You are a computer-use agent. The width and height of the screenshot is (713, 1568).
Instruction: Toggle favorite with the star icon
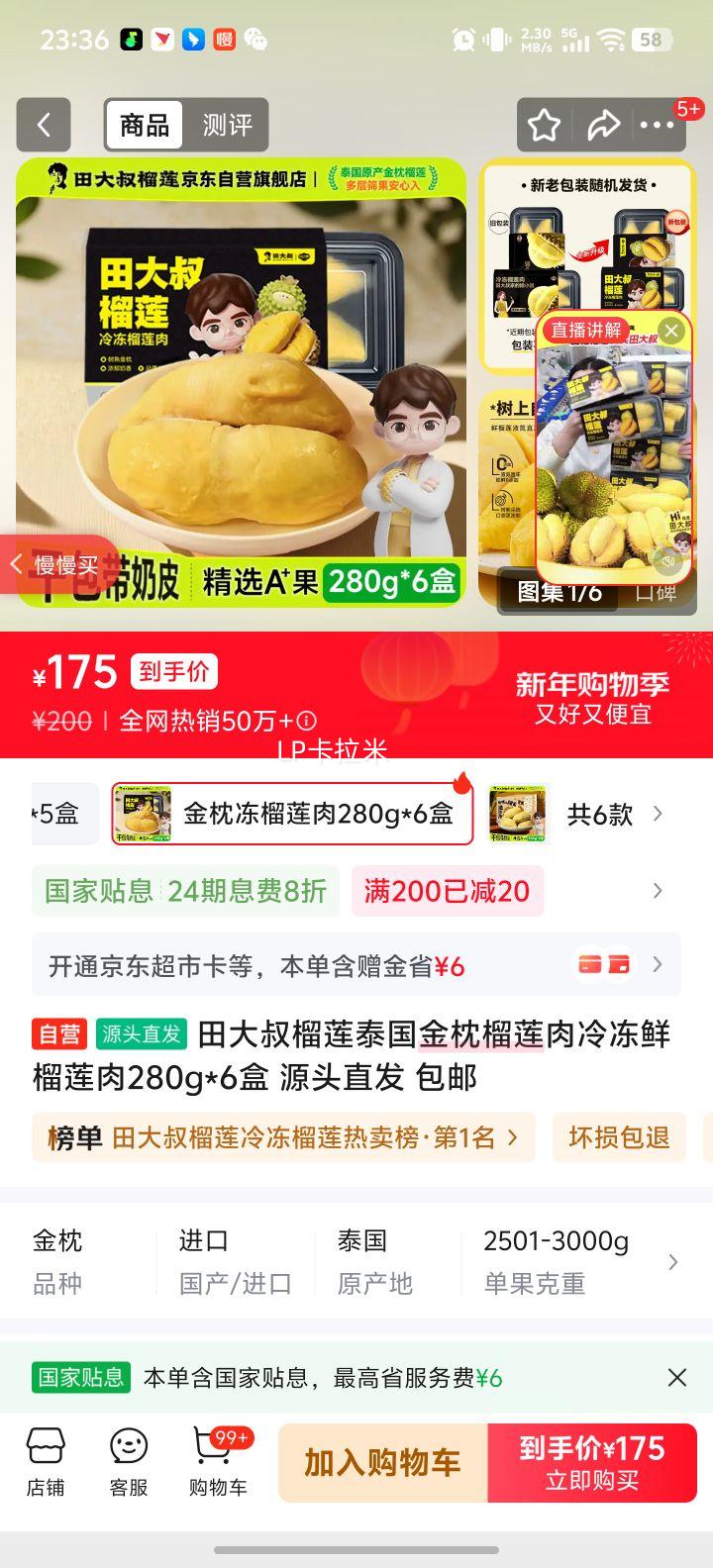pyautogui.click(x=543, y=126)
